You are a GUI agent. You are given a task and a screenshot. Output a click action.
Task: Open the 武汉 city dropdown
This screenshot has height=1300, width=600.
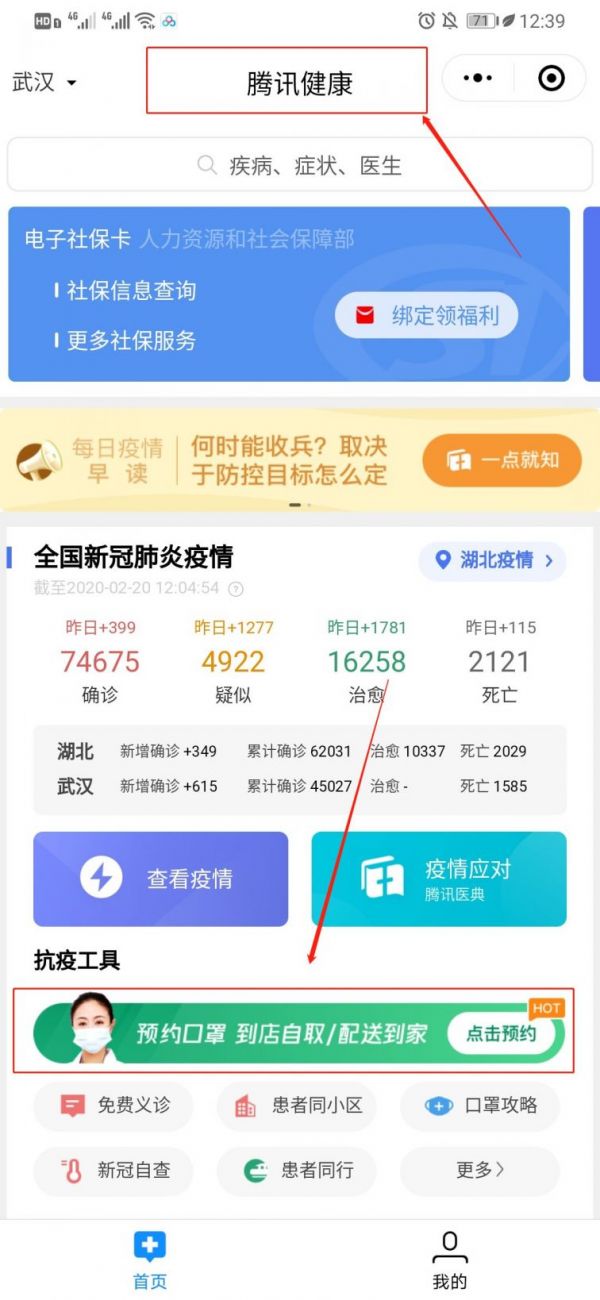(44, 82)
